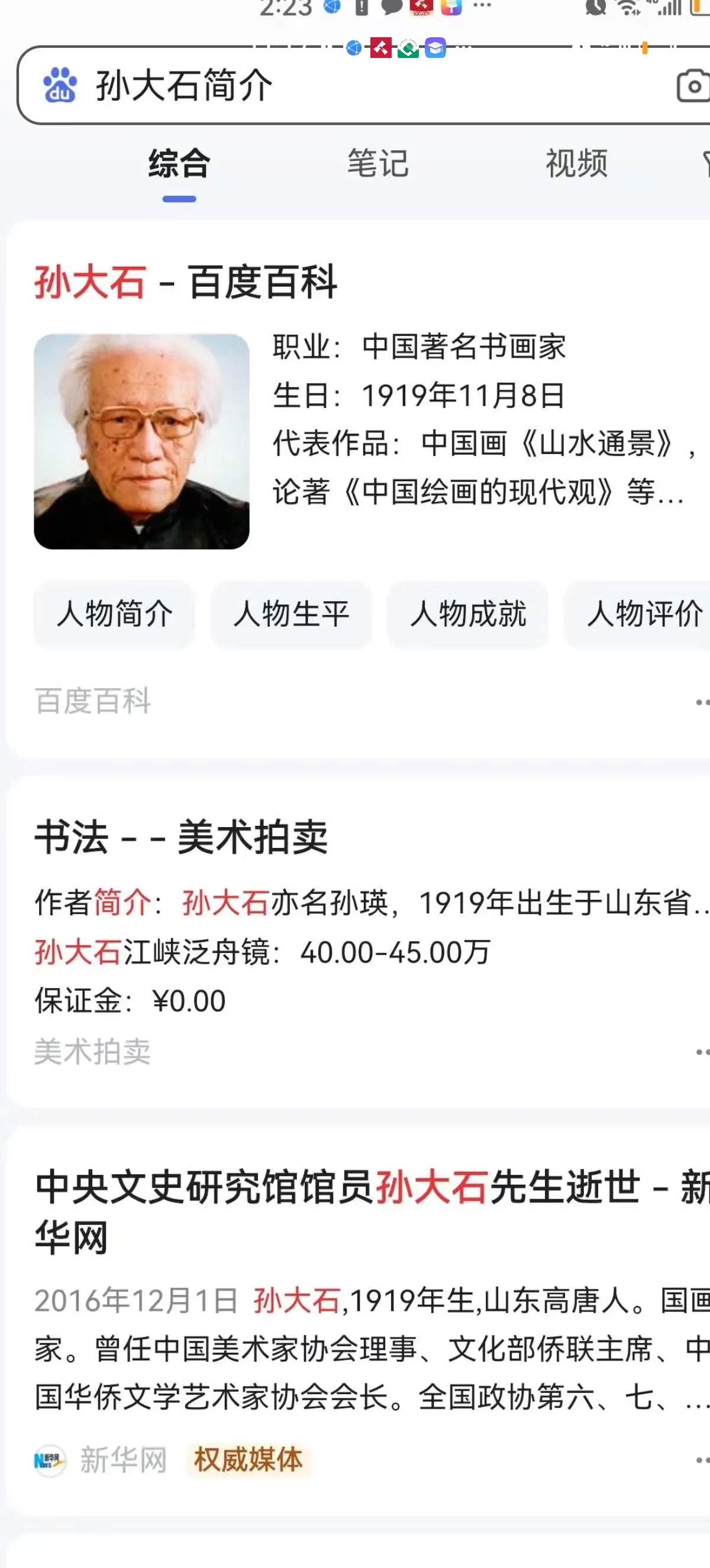Screen dimensions: 710x1568
Task: Open 书法 - - 美术拍卖 result
Action: [182, 837]
